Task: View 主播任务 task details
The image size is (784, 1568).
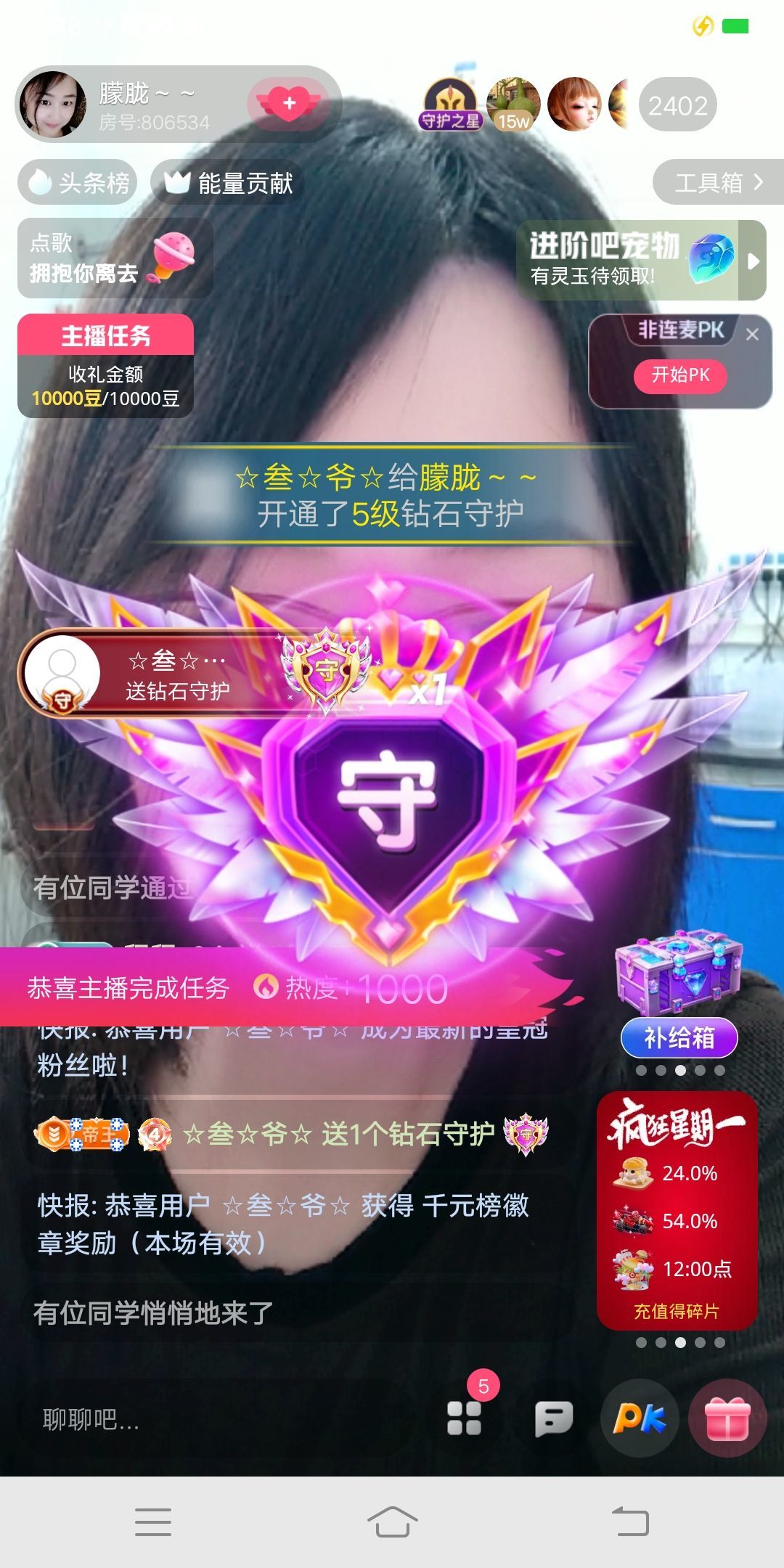Action: [x=105, y=366]
